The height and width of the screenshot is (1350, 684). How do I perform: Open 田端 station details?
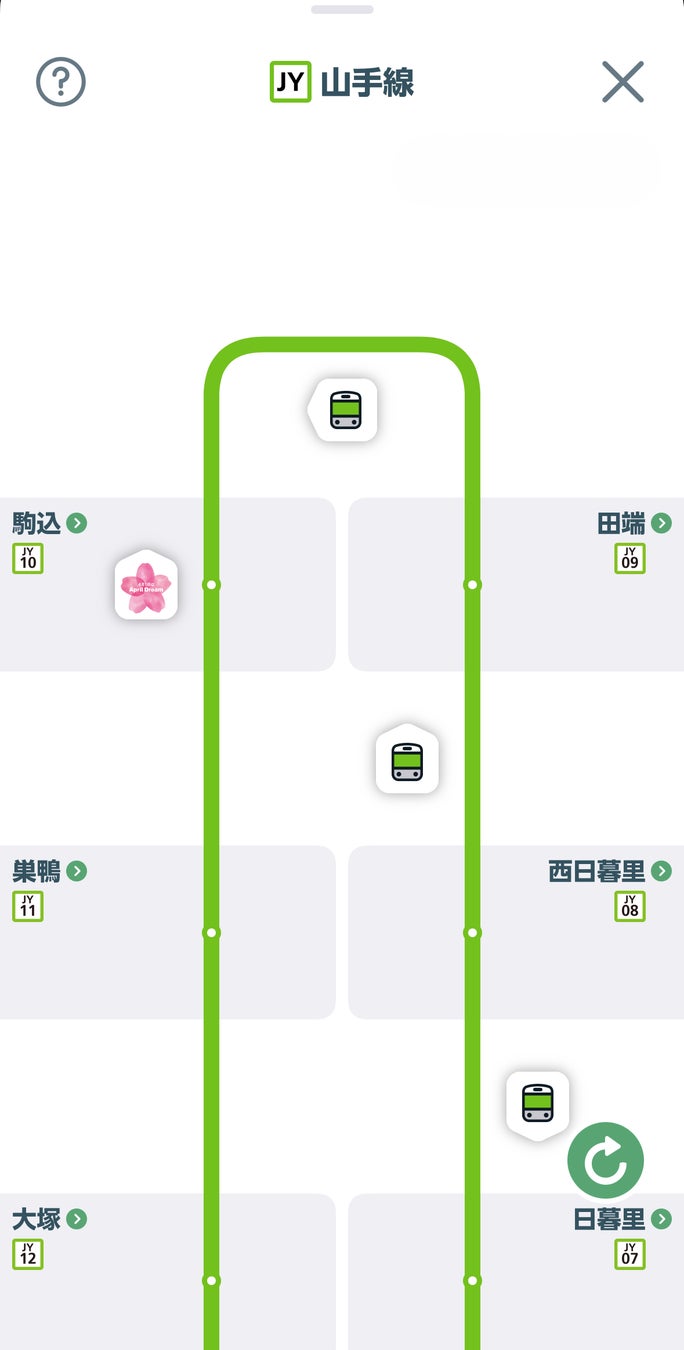[x=633, y=523]
